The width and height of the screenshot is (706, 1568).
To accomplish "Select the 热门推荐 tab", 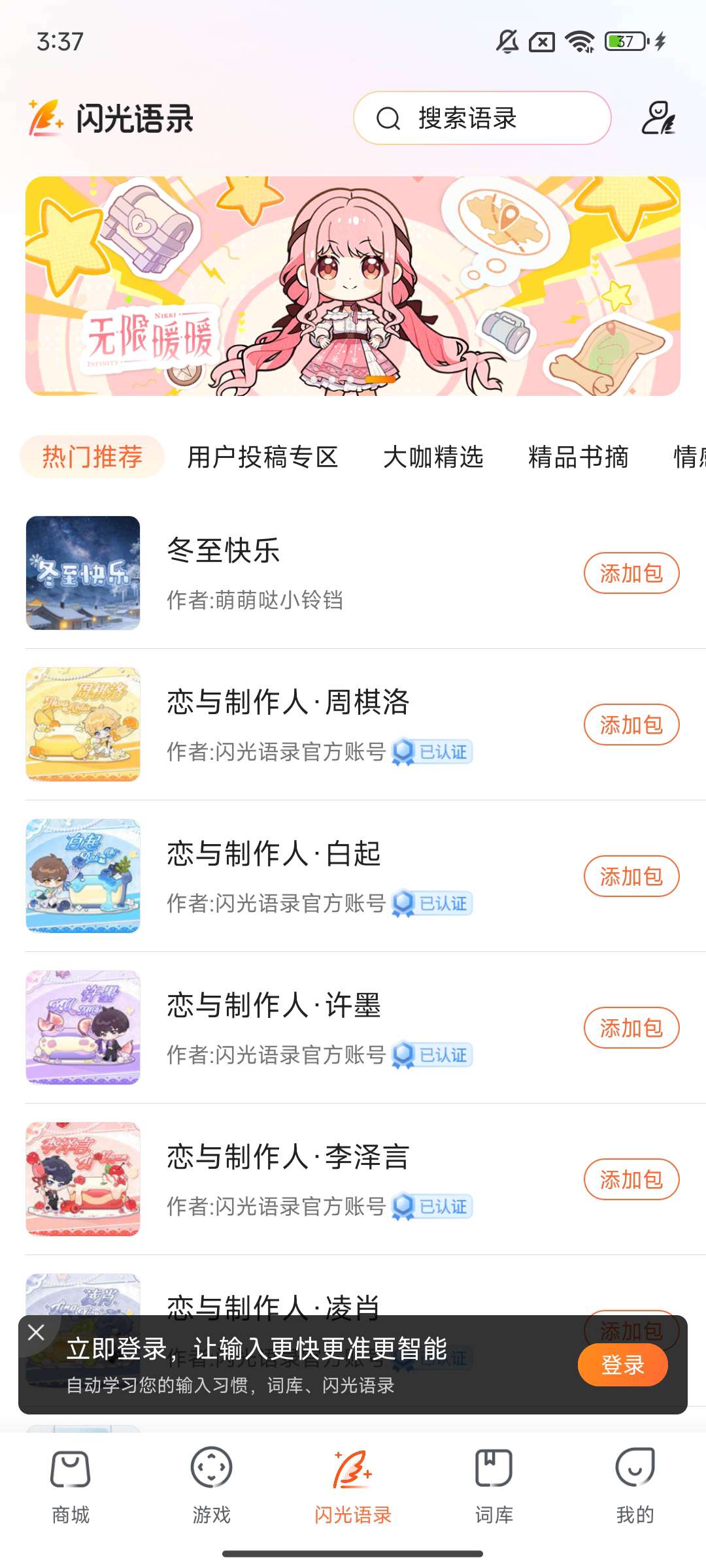I will (92, 457).
